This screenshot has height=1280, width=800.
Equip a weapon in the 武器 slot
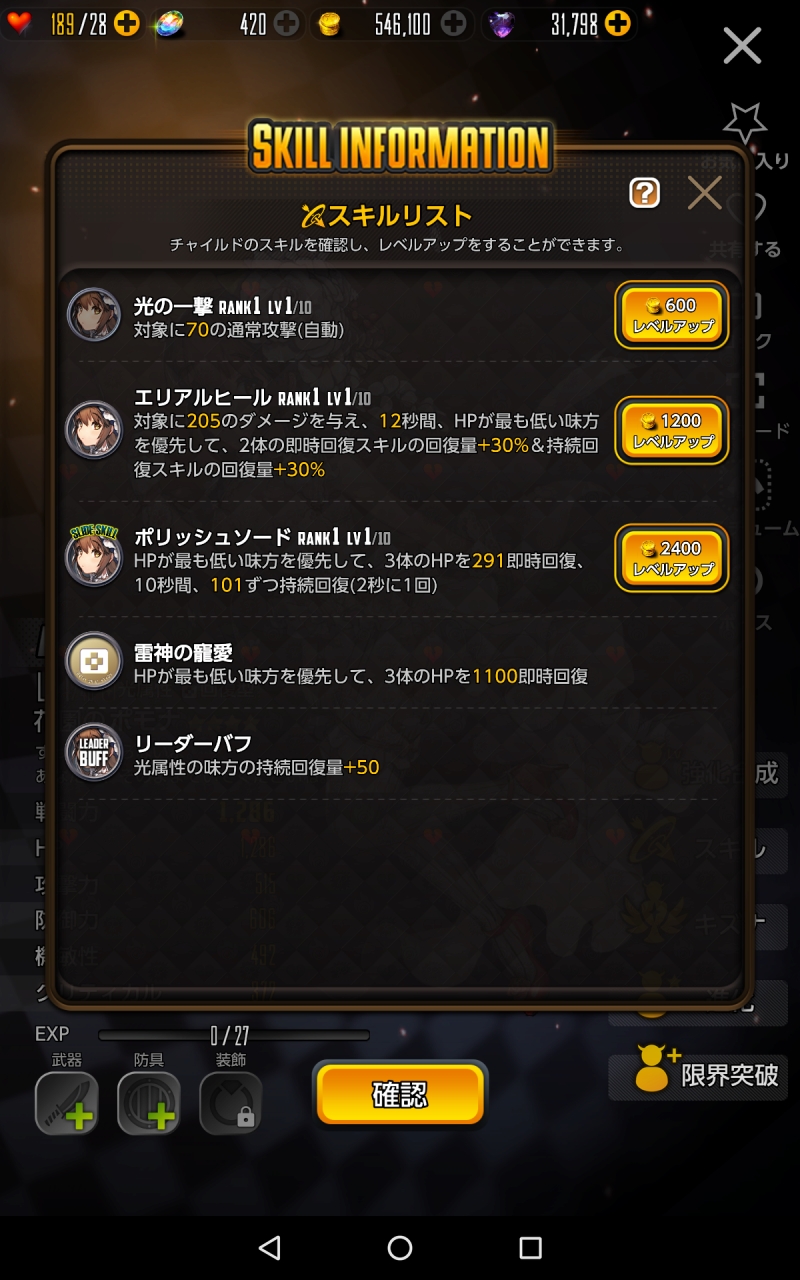(67, 1103)
